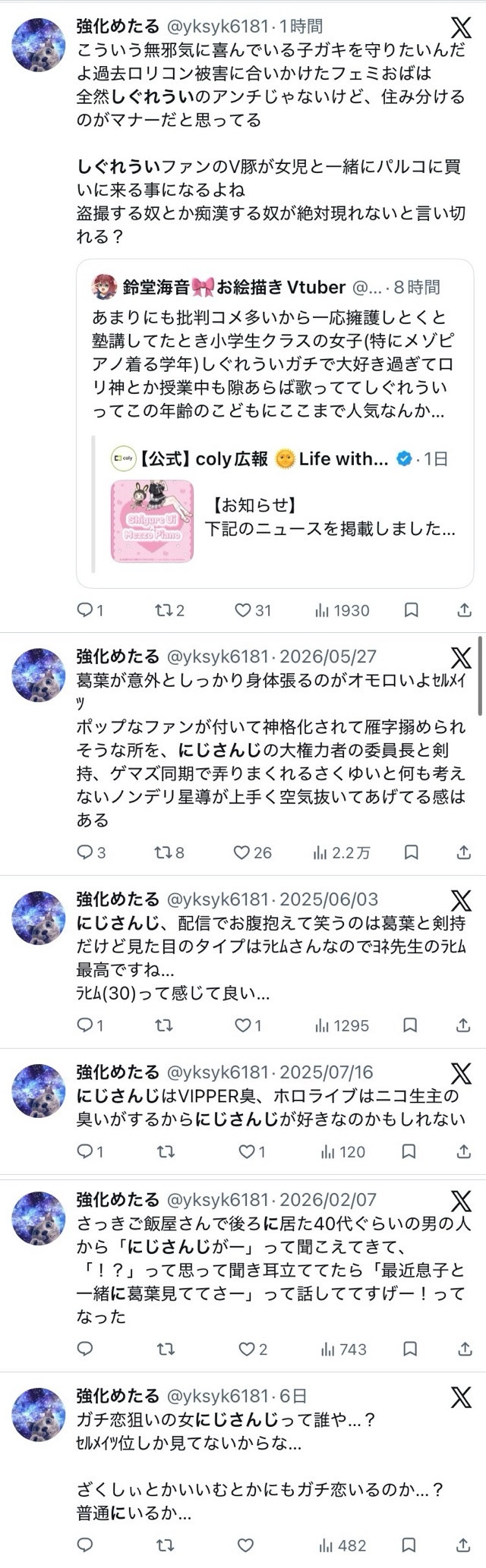Share the tweet with 1930 views
The image size is (486, 1568).
click(x=462, y=610)
